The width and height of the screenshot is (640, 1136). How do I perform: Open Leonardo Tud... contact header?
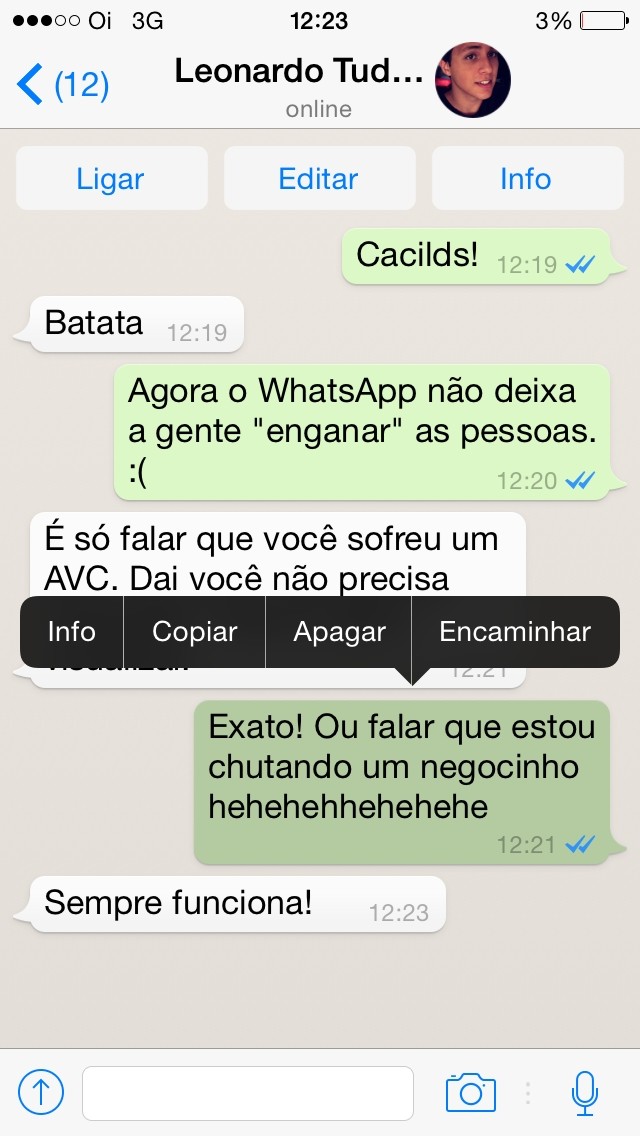coord(300,72)
